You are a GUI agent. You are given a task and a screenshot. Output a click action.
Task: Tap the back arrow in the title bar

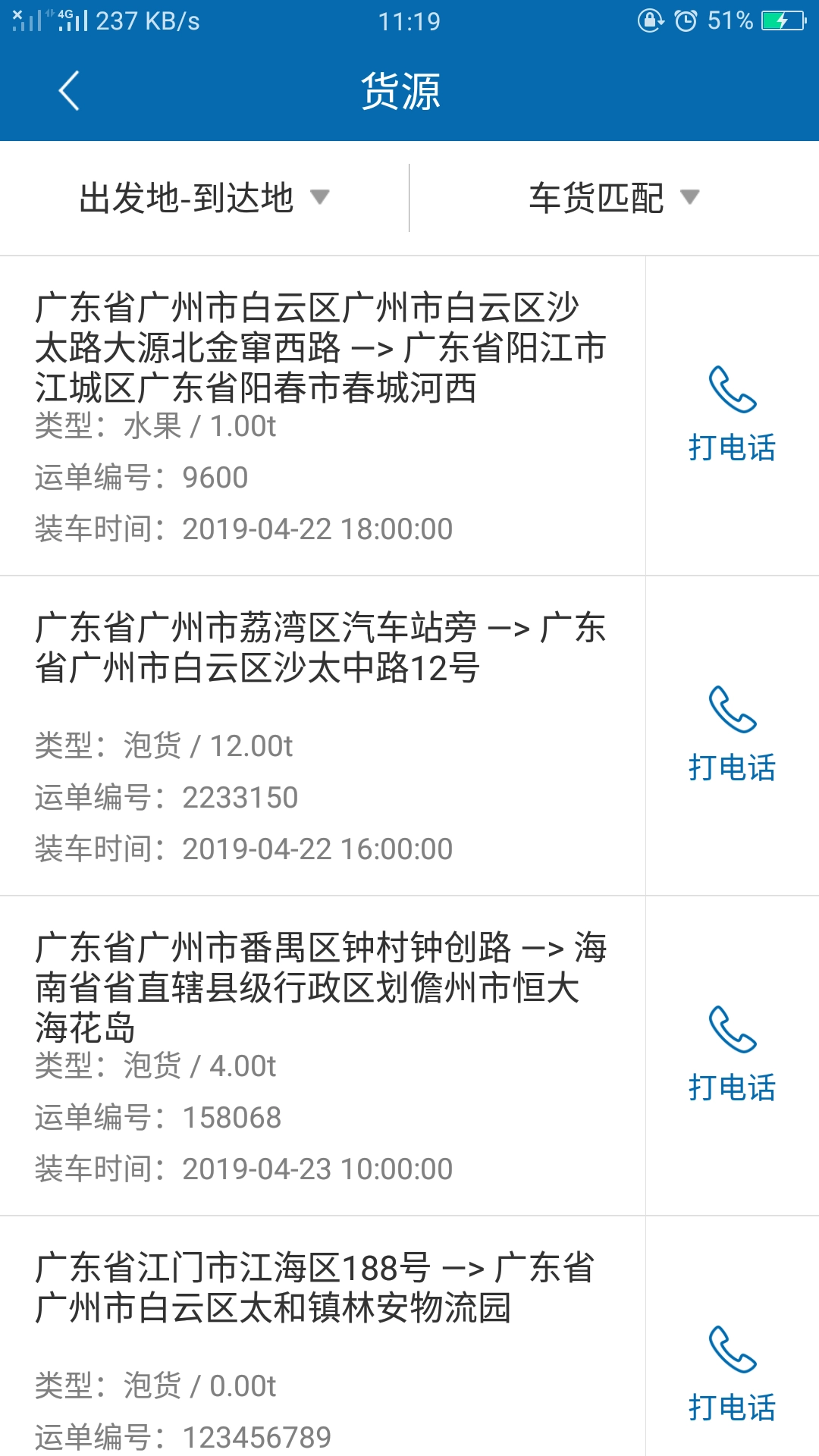(x=68, y=91)
